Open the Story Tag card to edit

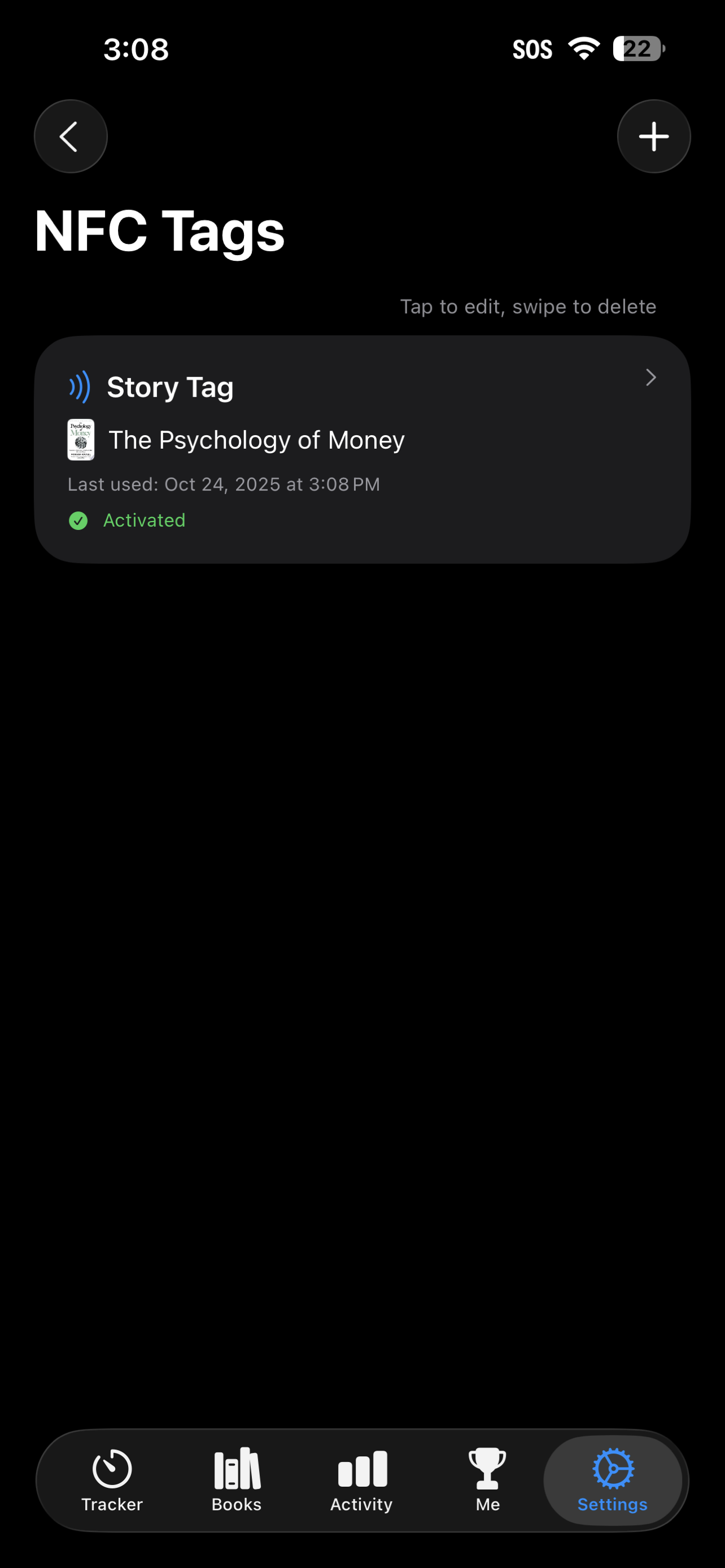click(x=362, y=449)
